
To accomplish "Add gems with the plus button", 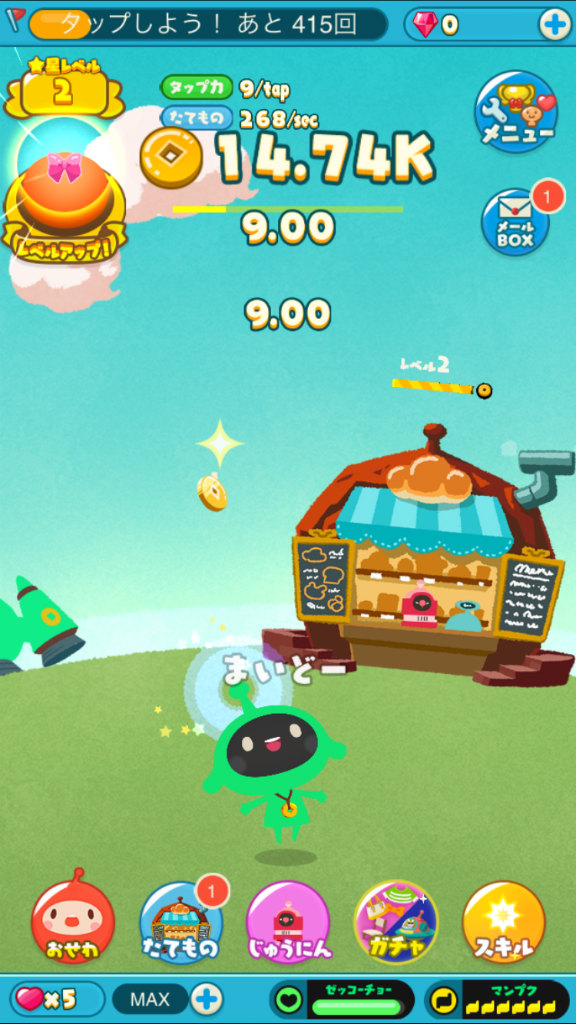I will tap(554, 25).
